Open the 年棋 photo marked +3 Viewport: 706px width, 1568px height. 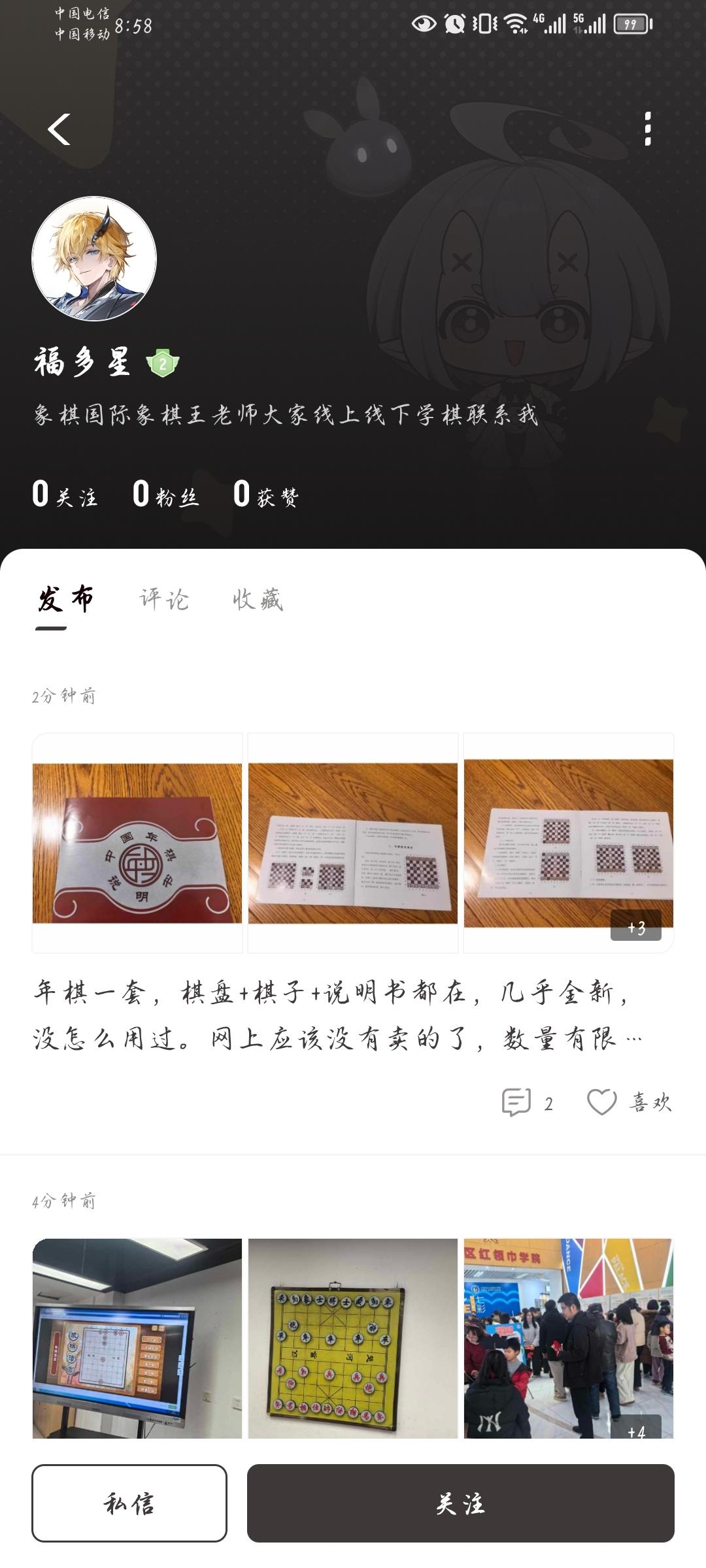pyautogui.click(x=569, y=843)
